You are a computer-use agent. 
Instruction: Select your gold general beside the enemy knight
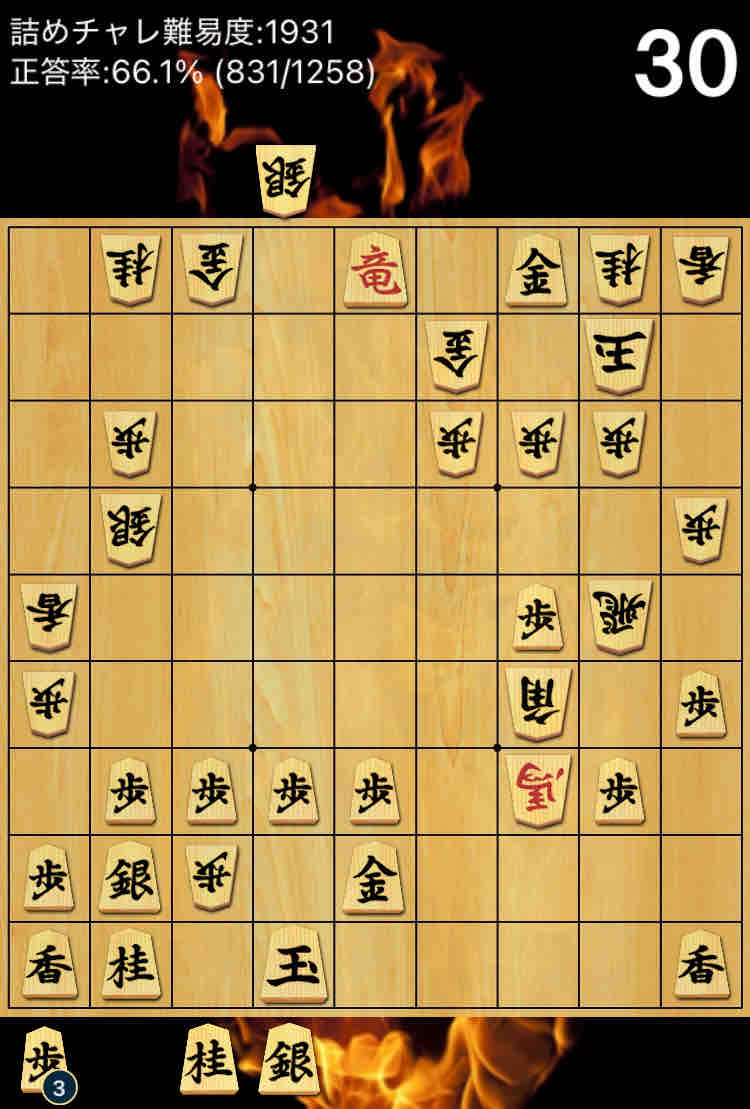coord(537,270)
